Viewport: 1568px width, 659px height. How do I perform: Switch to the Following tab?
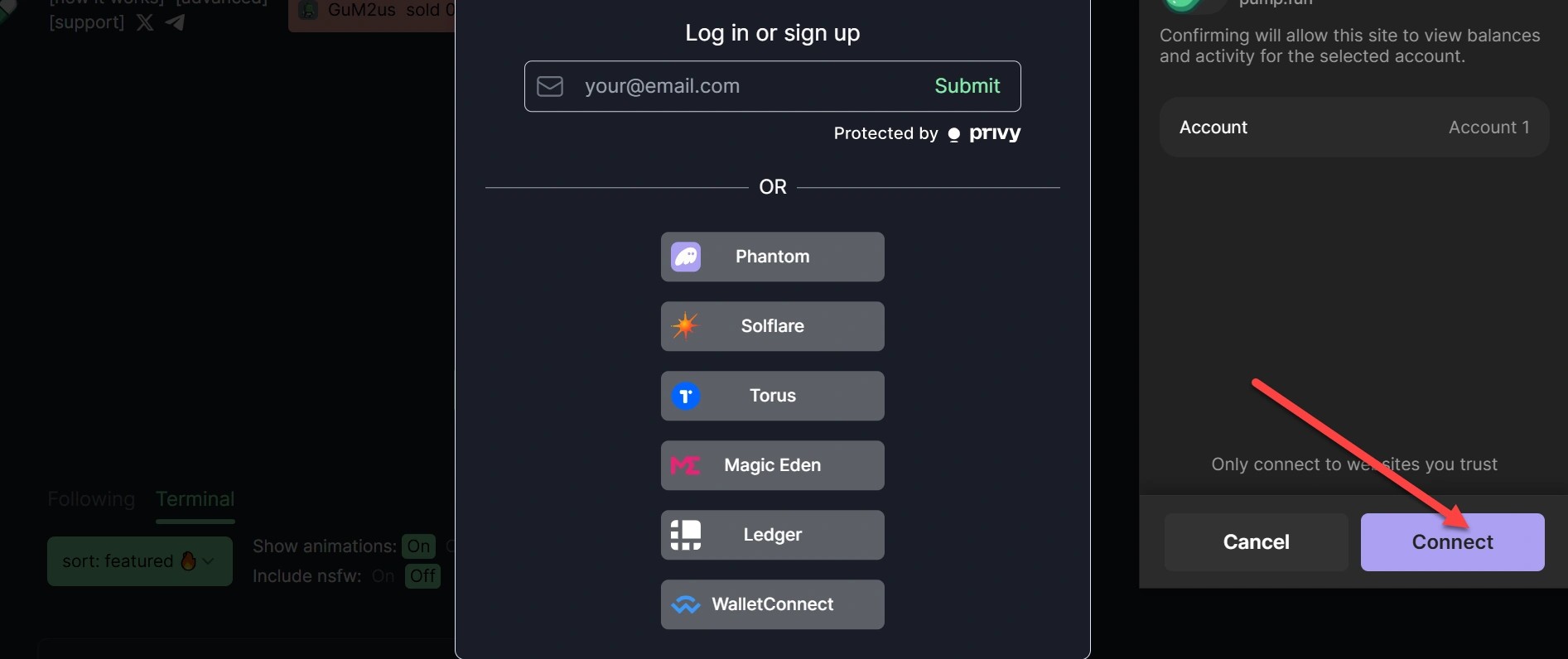pos(91,499)
